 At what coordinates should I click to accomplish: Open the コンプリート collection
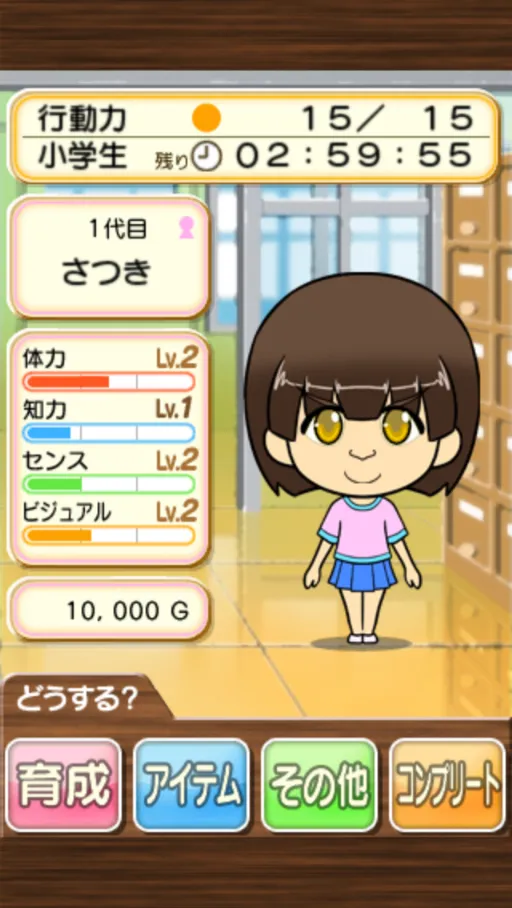(447, 785)
